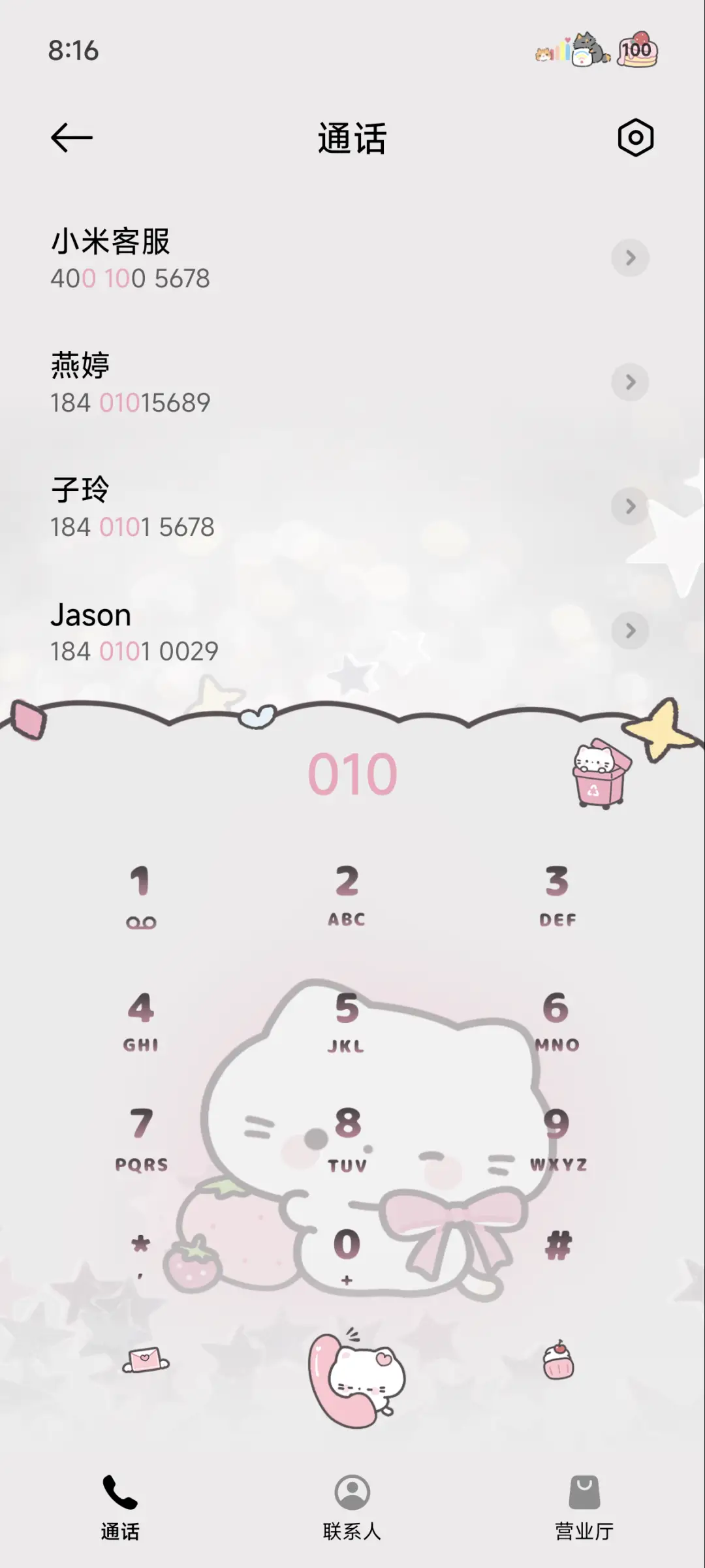
Task: Expand the 燕婷 call record chevron
Action: coord(629,383)
